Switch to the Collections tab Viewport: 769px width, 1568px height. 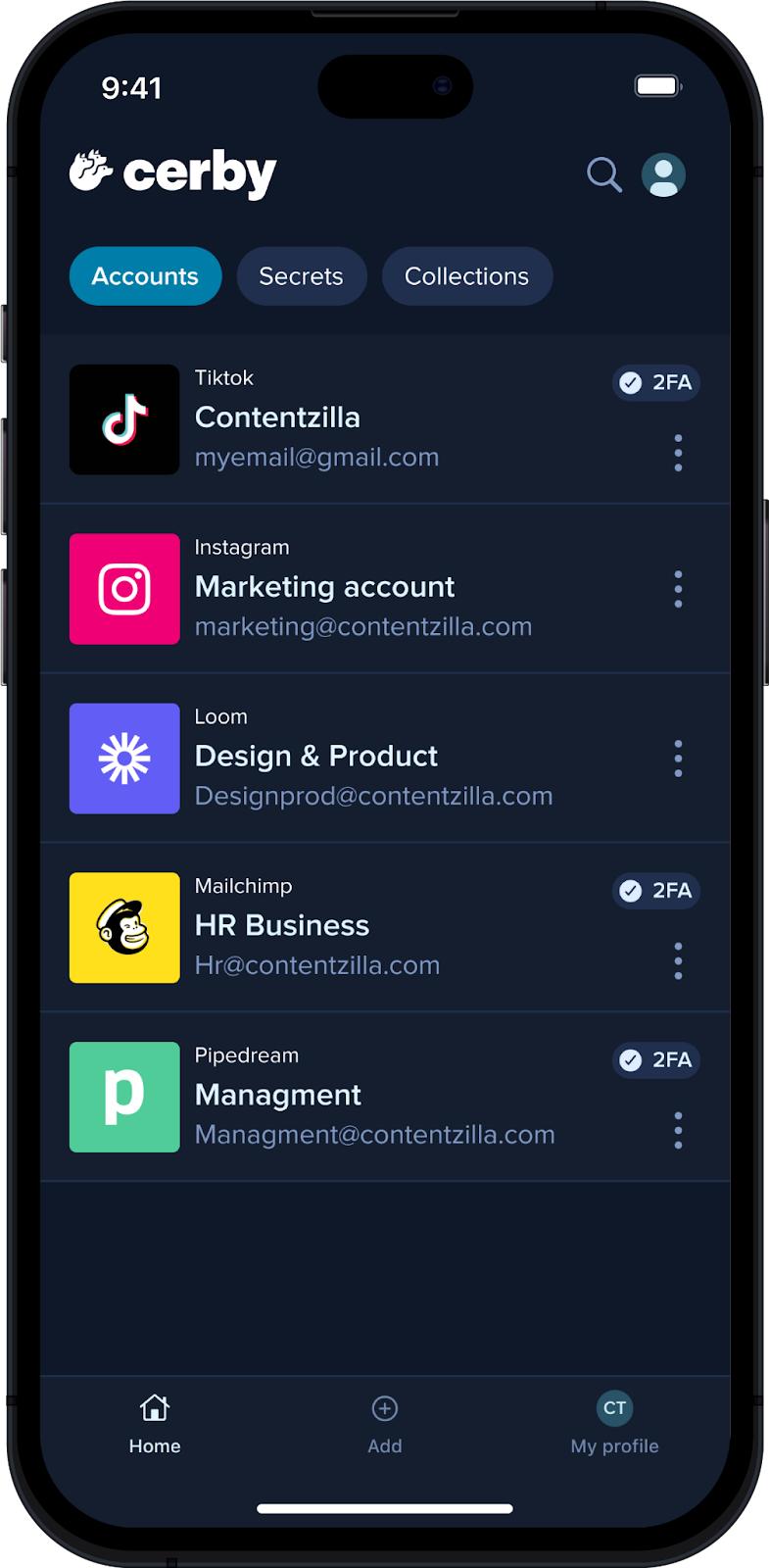coord(467,276)
